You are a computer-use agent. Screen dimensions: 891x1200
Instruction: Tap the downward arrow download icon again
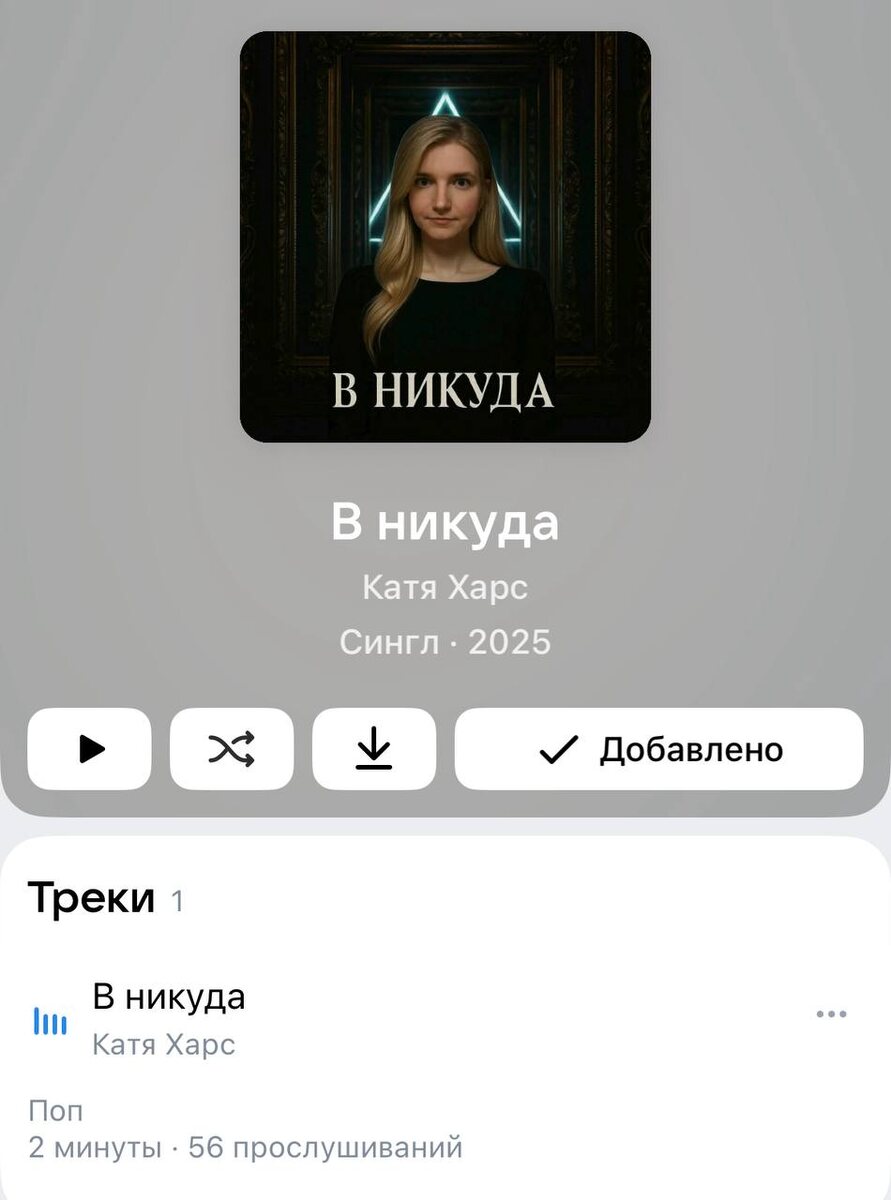373,748
